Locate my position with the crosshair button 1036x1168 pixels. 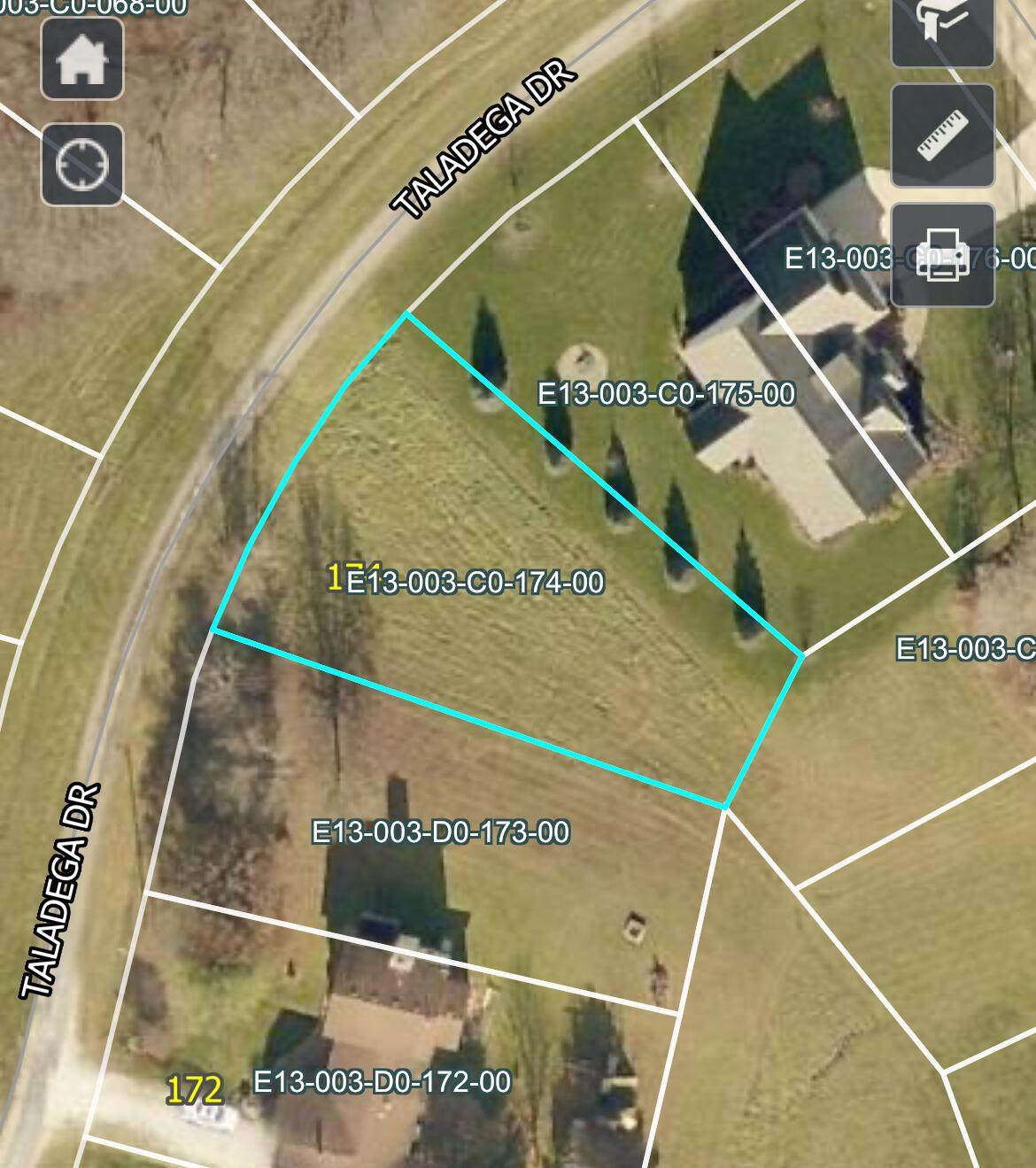coord(81,165)
